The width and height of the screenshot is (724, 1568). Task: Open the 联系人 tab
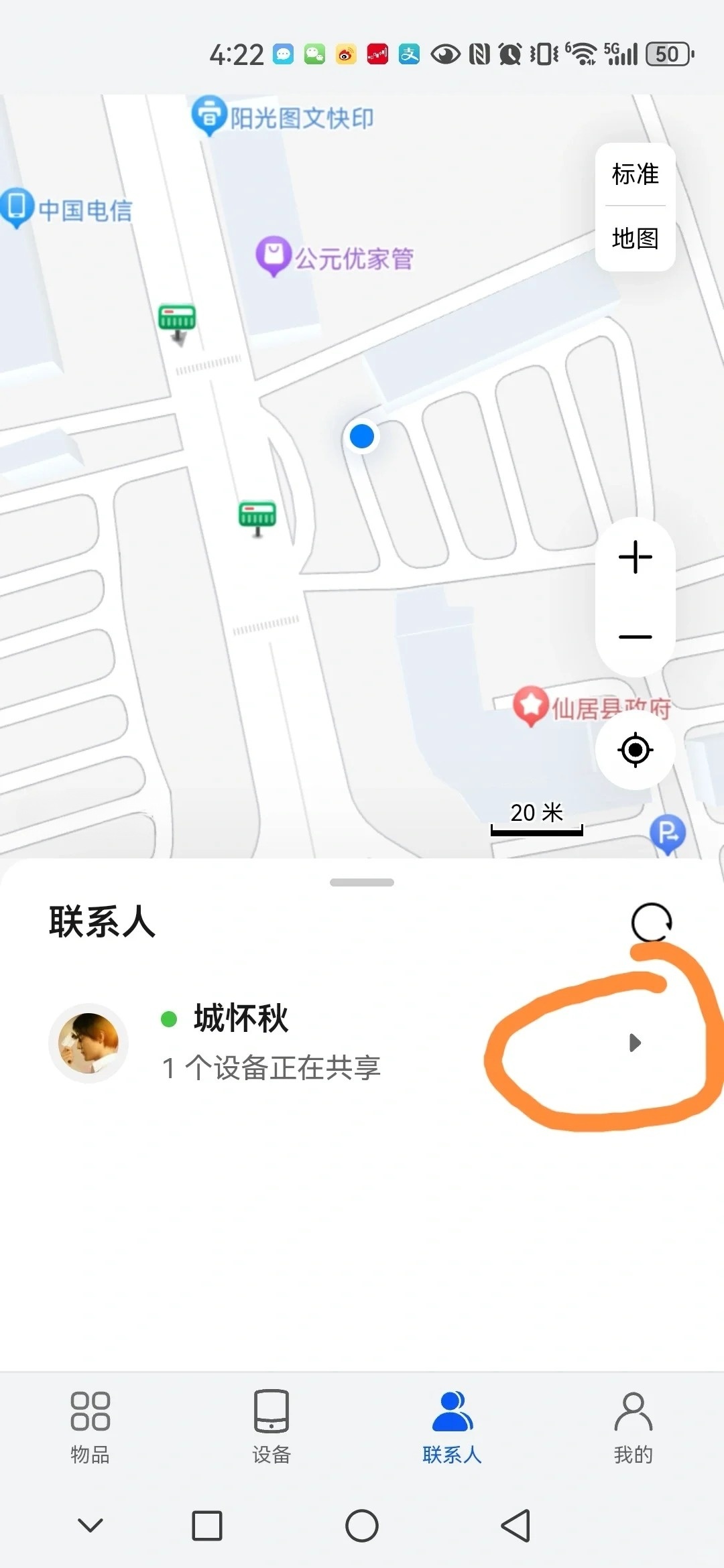coord(452,1426)
